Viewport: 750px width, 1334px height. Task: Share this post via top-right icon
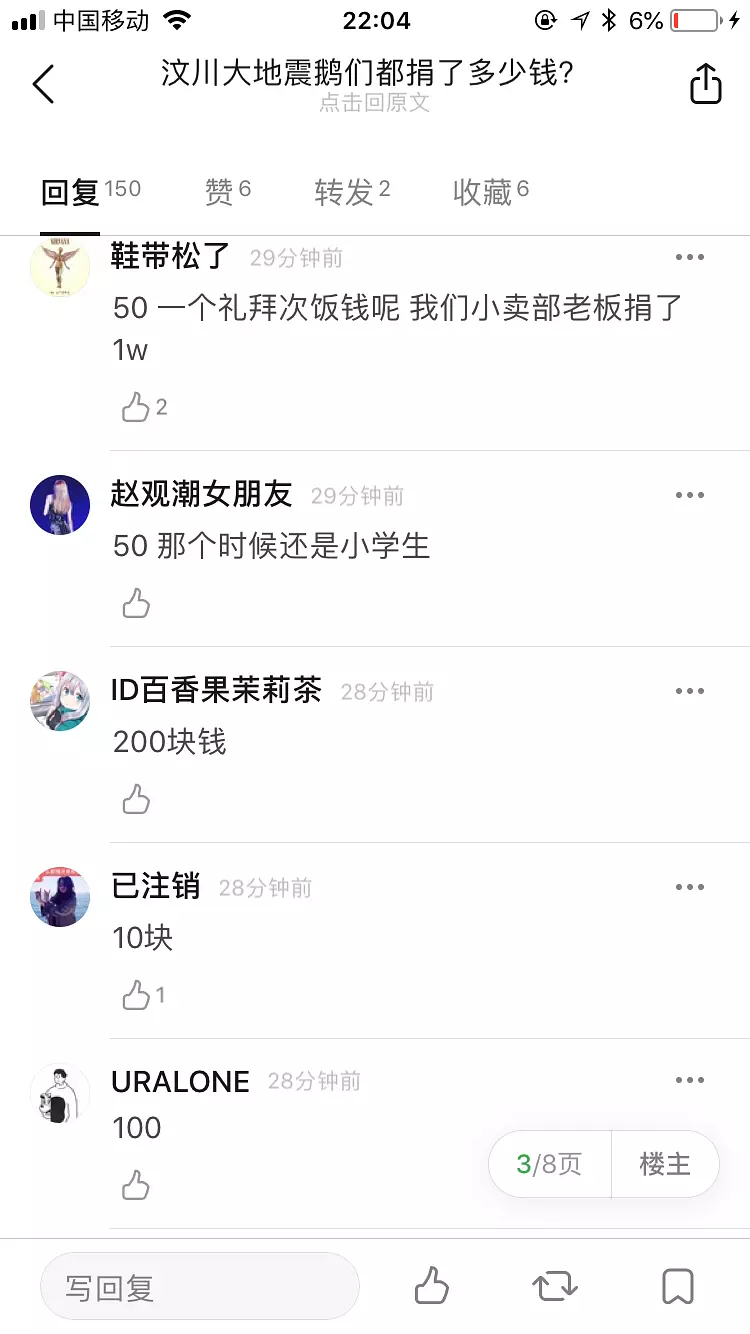(705, 84)
